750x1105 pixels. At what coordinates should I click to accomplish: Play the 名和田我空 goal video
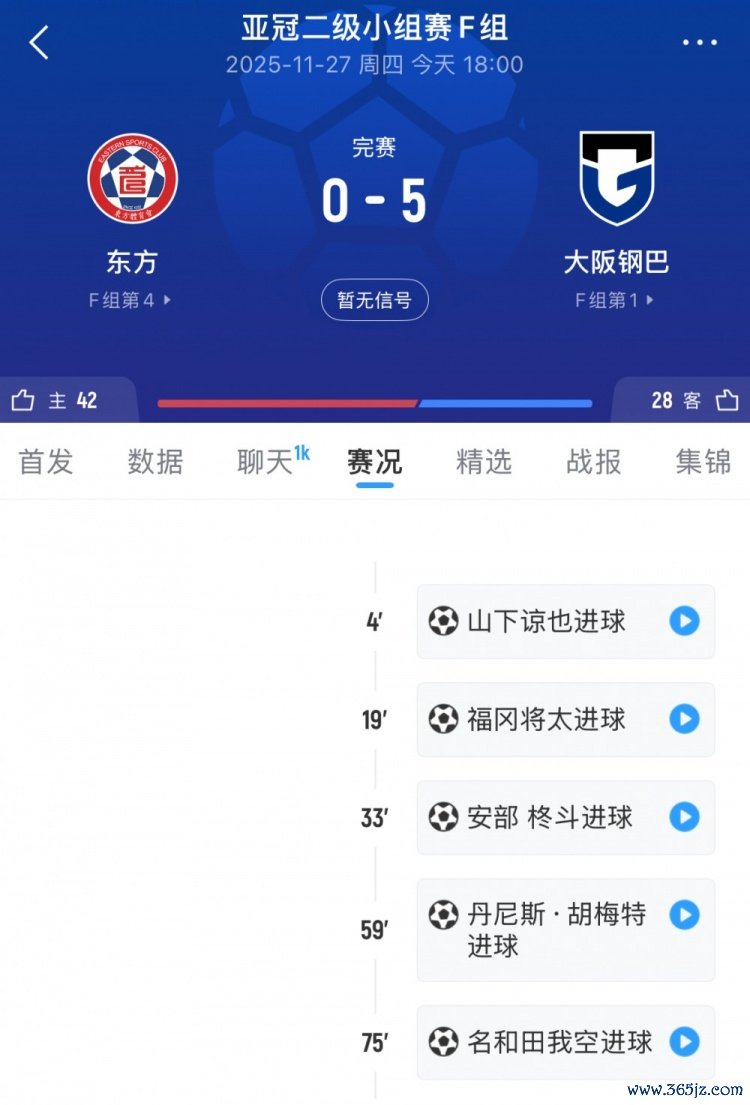(x=684, y=1042)
